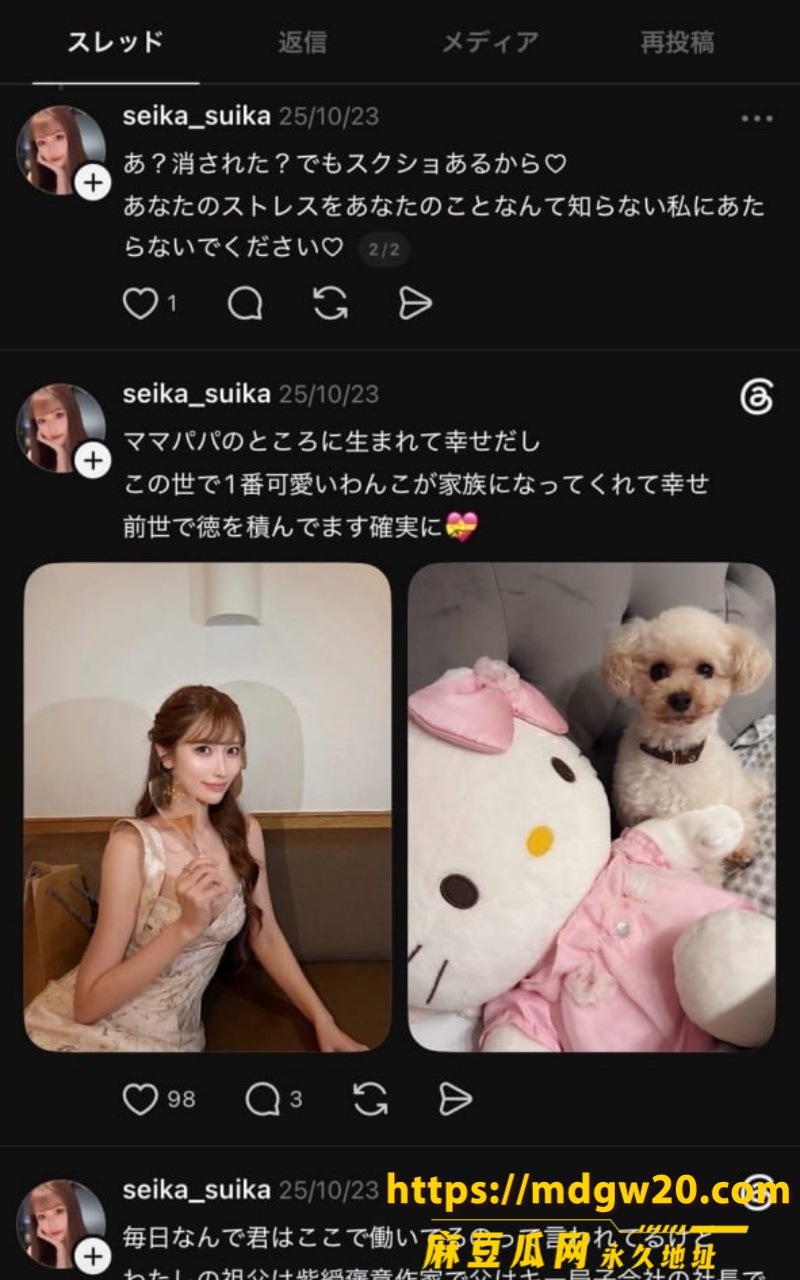Tap the Threads icon on the ママパパ post
The height and width of the screenshot is (1280, 800).
click(x=757, y=397)
